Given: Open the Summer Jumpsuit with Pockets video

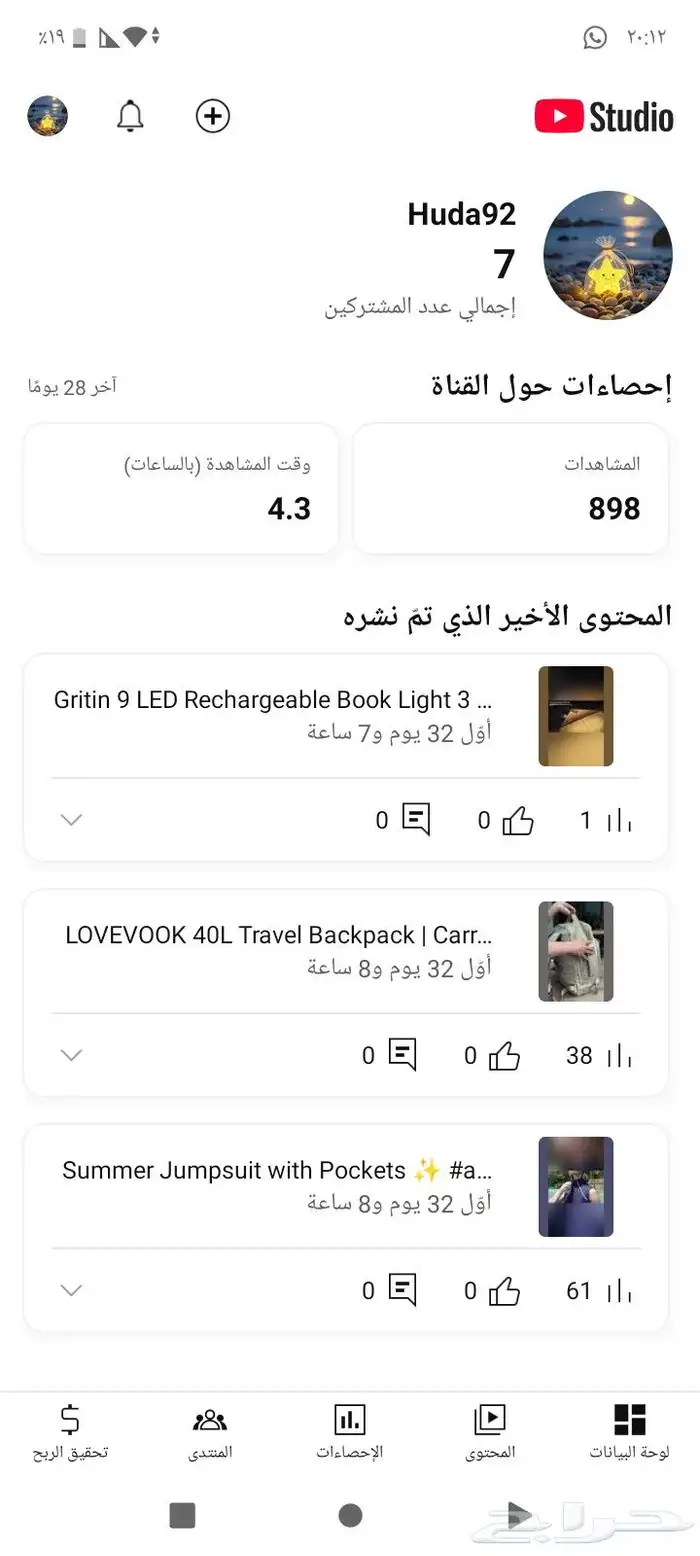Looking at the screenshot, I should click(x=277, y=1171).
